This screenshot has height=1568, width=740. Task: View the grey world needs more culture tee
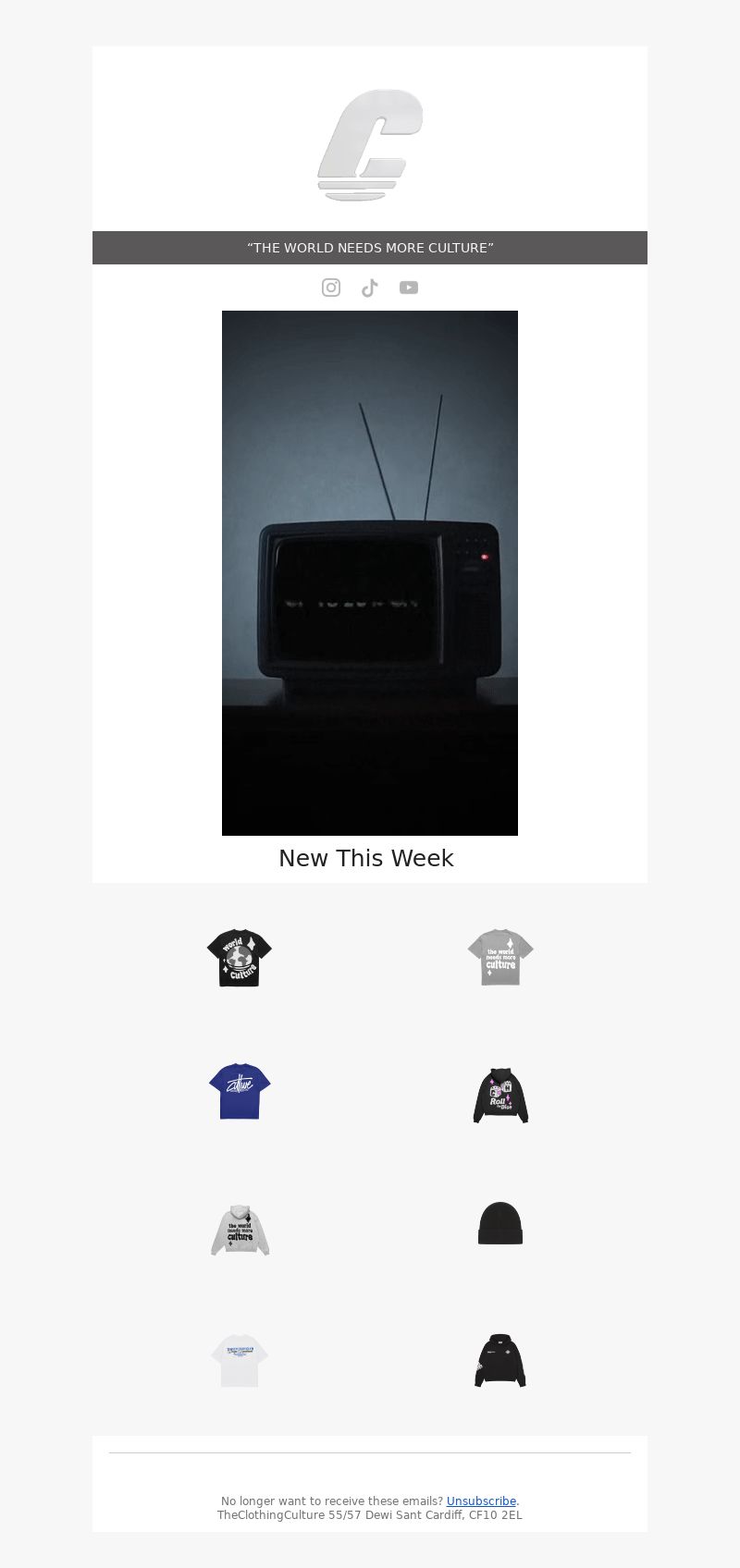coord(500,958)
